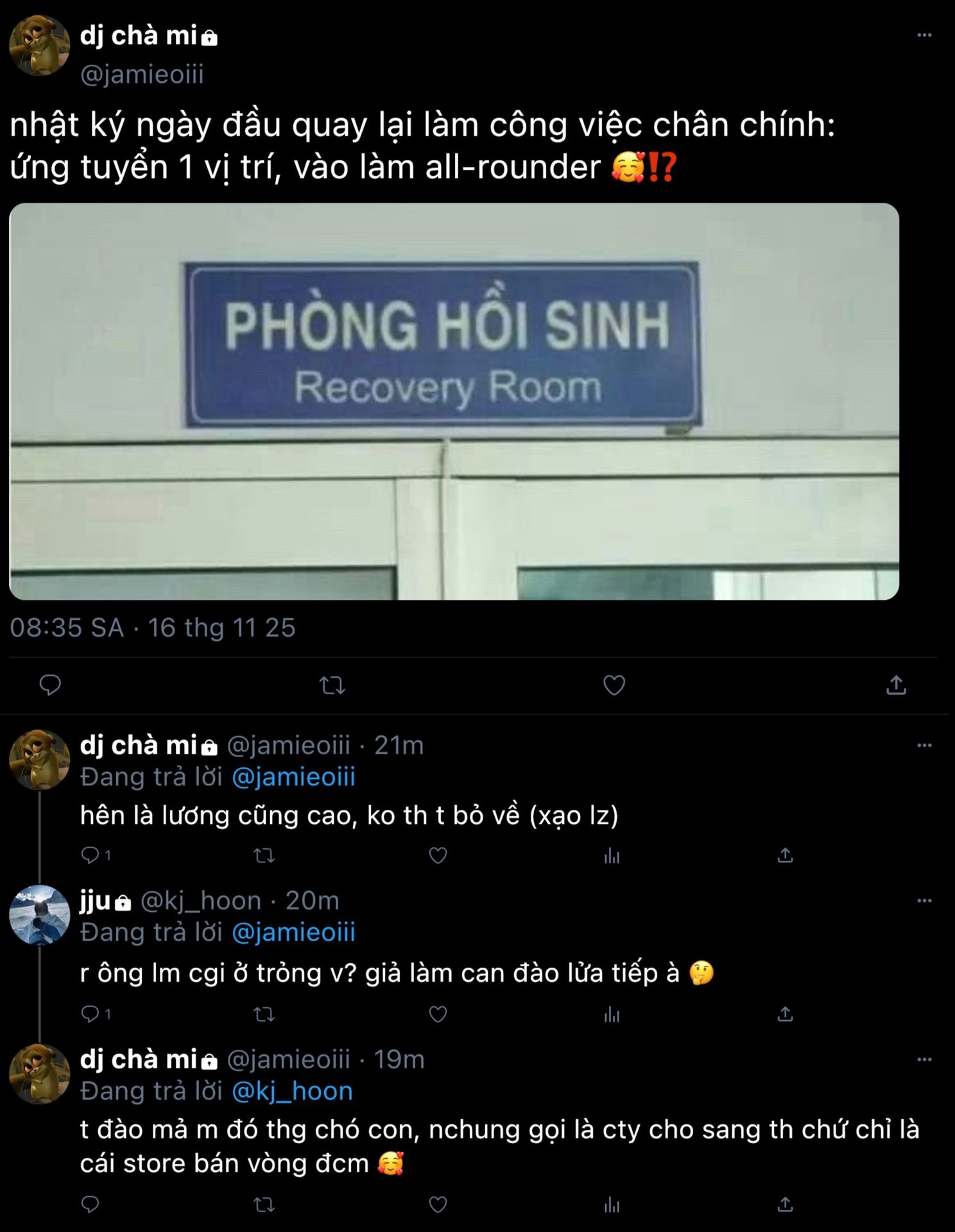Share the main tweet
Viewport: 955px width, 1232px height.
896,685
